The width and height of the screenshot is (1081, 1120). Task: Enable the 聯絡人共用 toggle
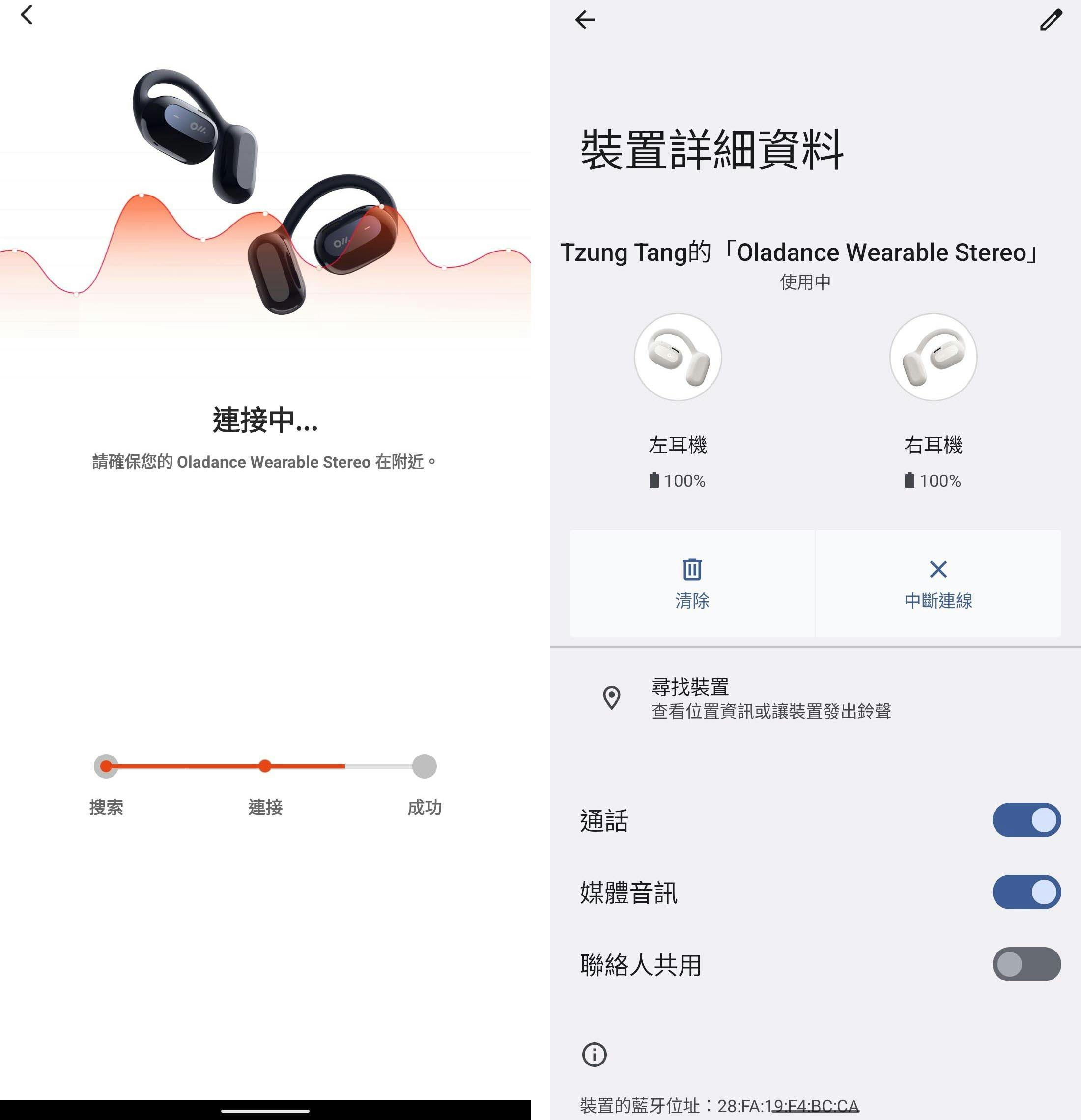(x=1025, y=964)
